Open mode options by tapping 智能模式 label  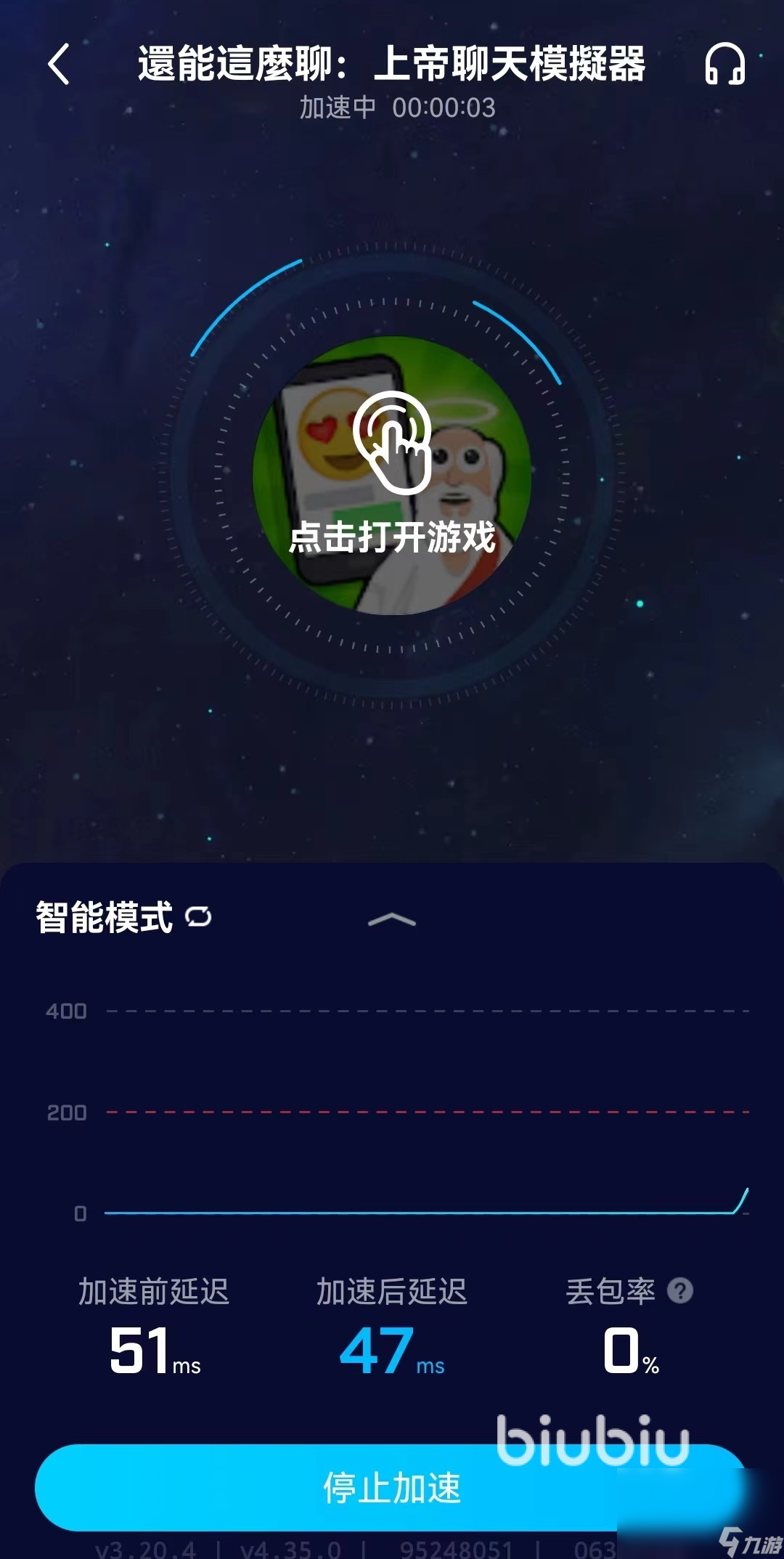pos(105,918)
